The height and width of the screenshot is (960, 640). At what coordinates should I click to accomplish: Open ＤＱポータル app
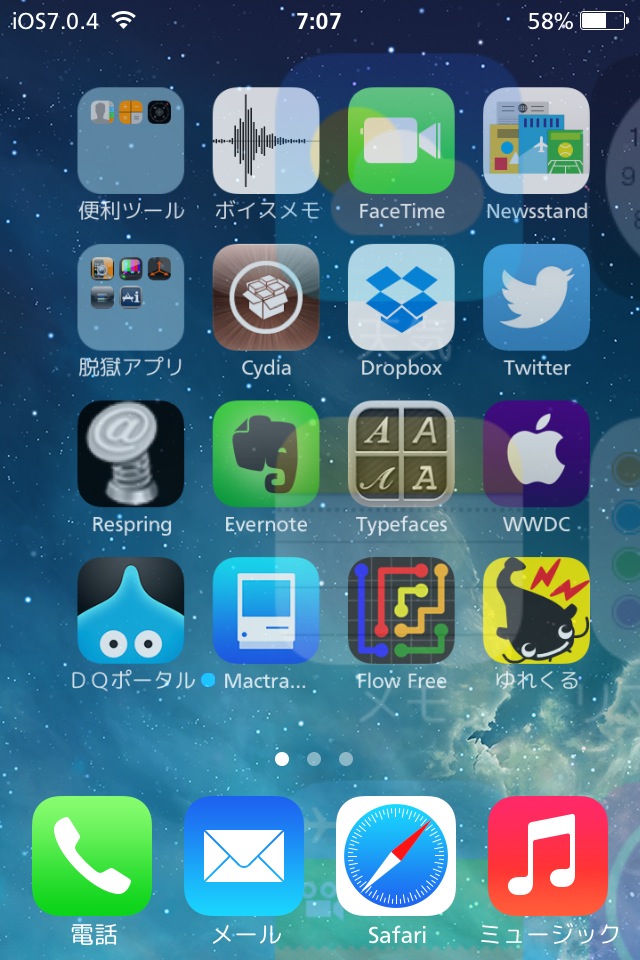click(x=131, y=610)
